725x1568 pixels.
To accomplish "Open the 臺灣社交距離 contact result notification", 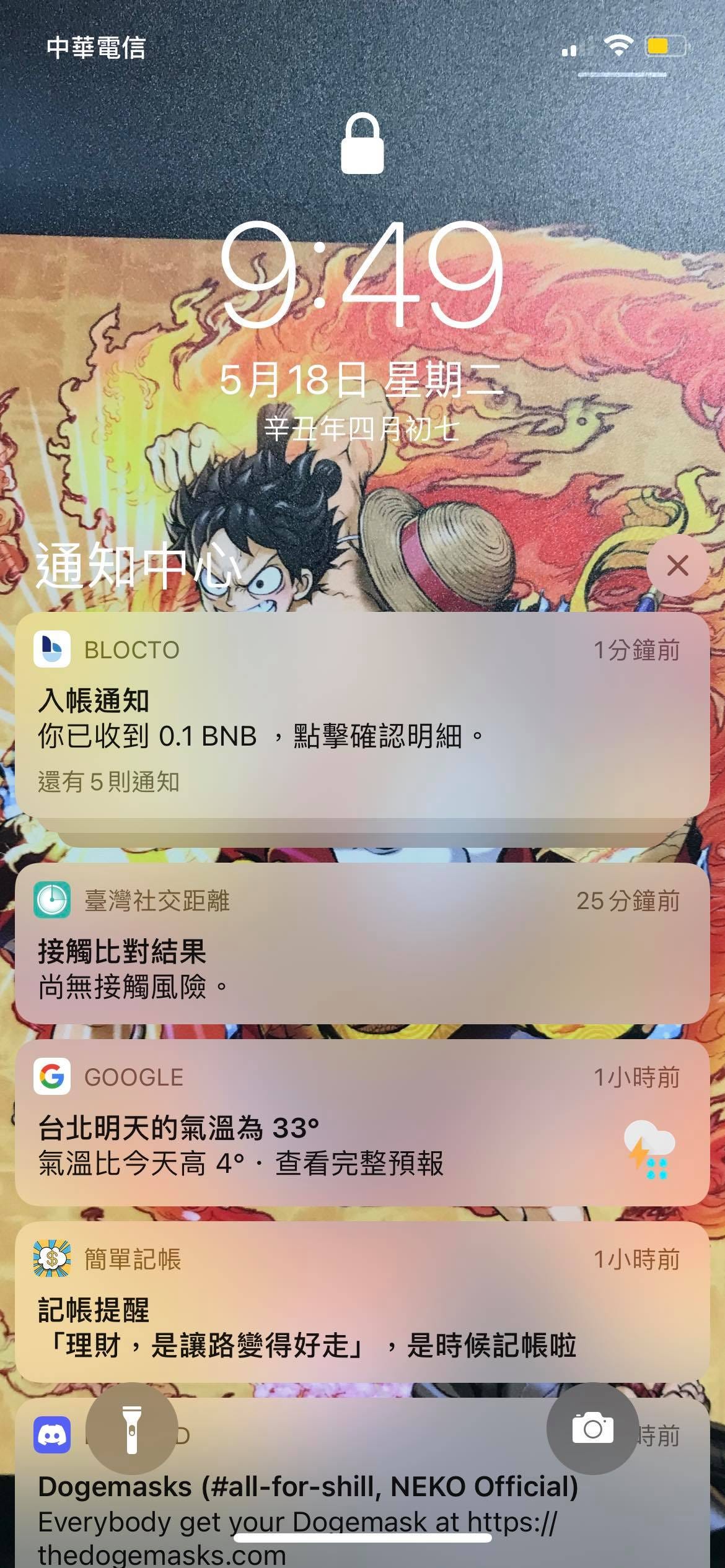I will click(x=362, y=944).
